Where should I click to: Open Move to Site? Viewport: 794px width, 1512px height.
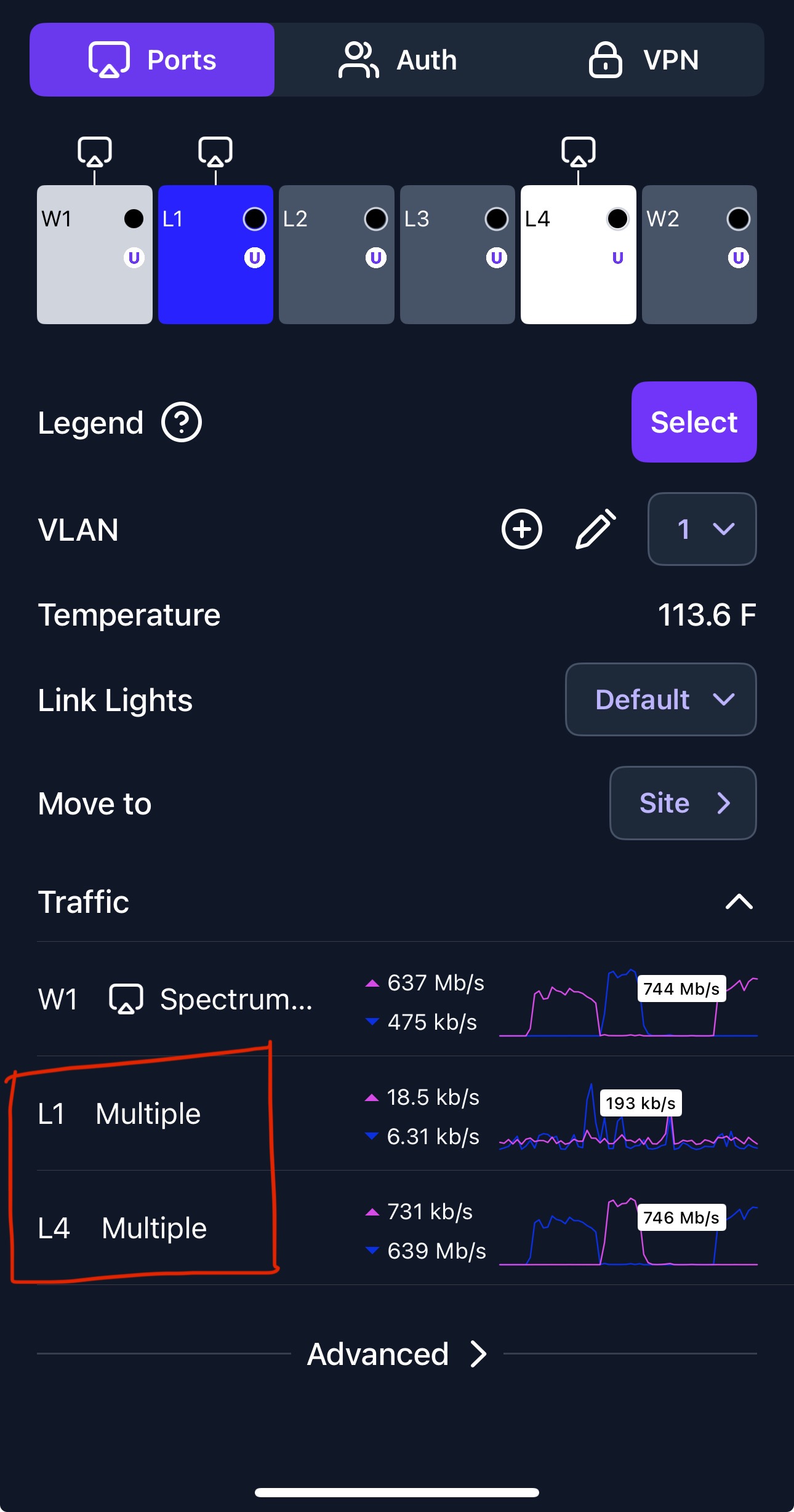point(683,803)
